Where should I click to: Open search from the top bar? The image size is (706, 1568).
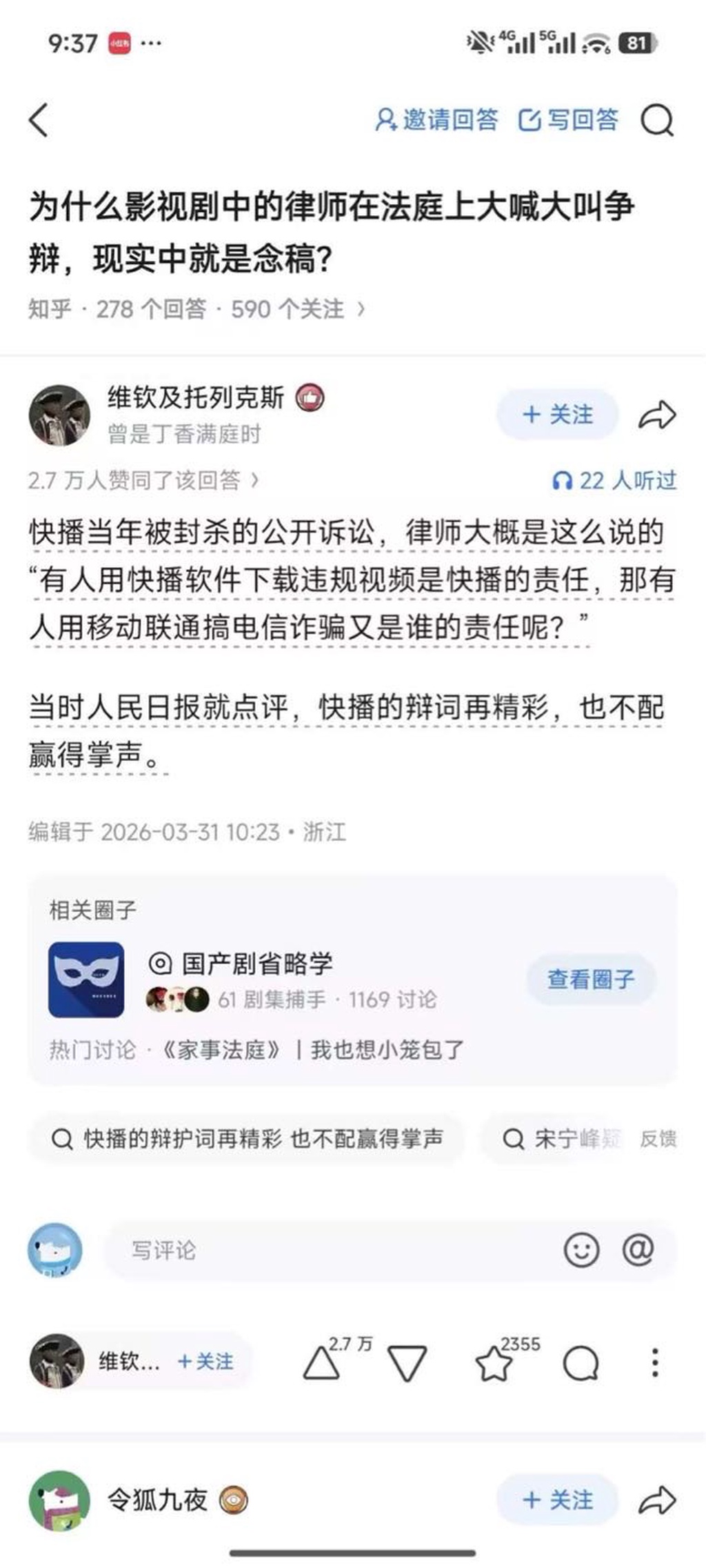656,121
